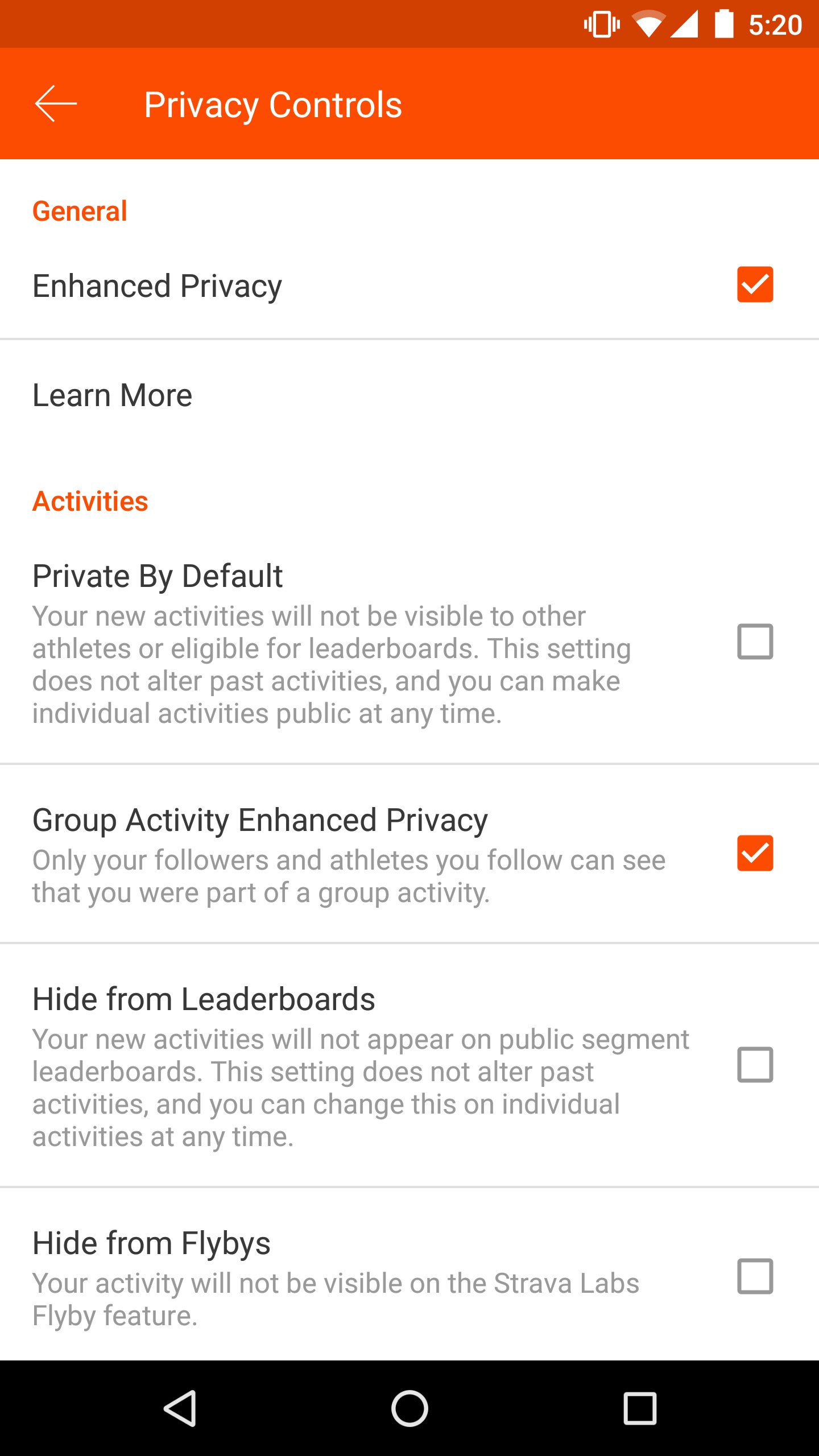819x1456 pixels.
Task: Disable Group Activity Enhanced Privacy checkbox
Action: (755, 853)
